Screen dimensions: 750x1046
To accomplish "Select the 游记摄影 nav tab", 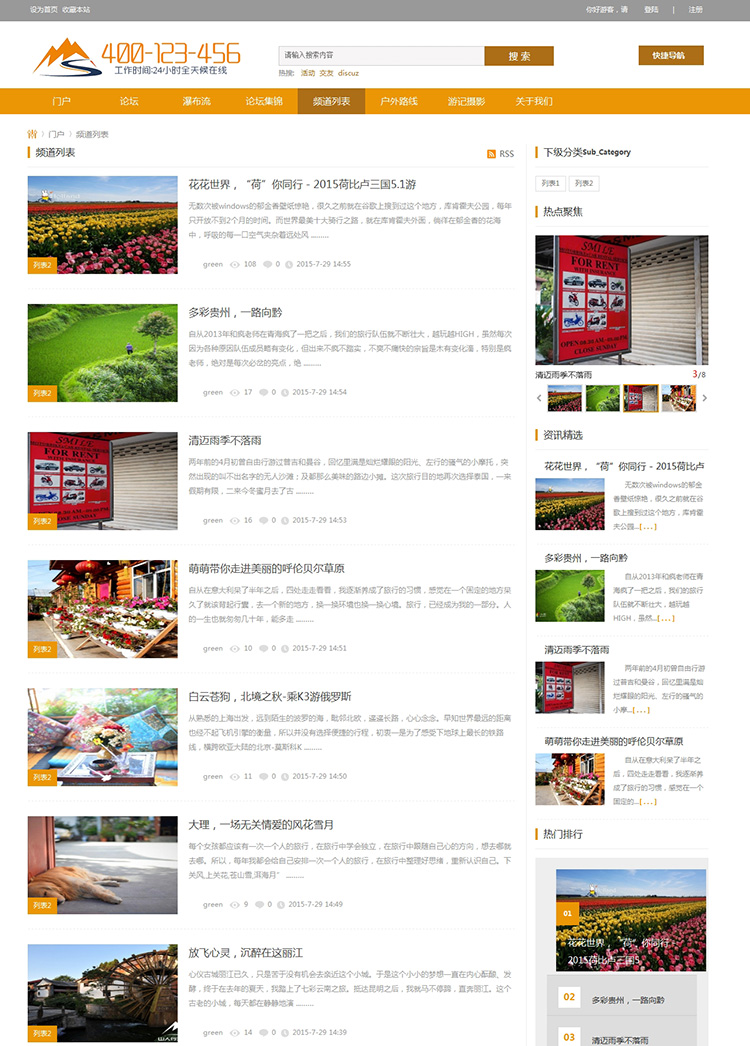I will pos(466,101).
